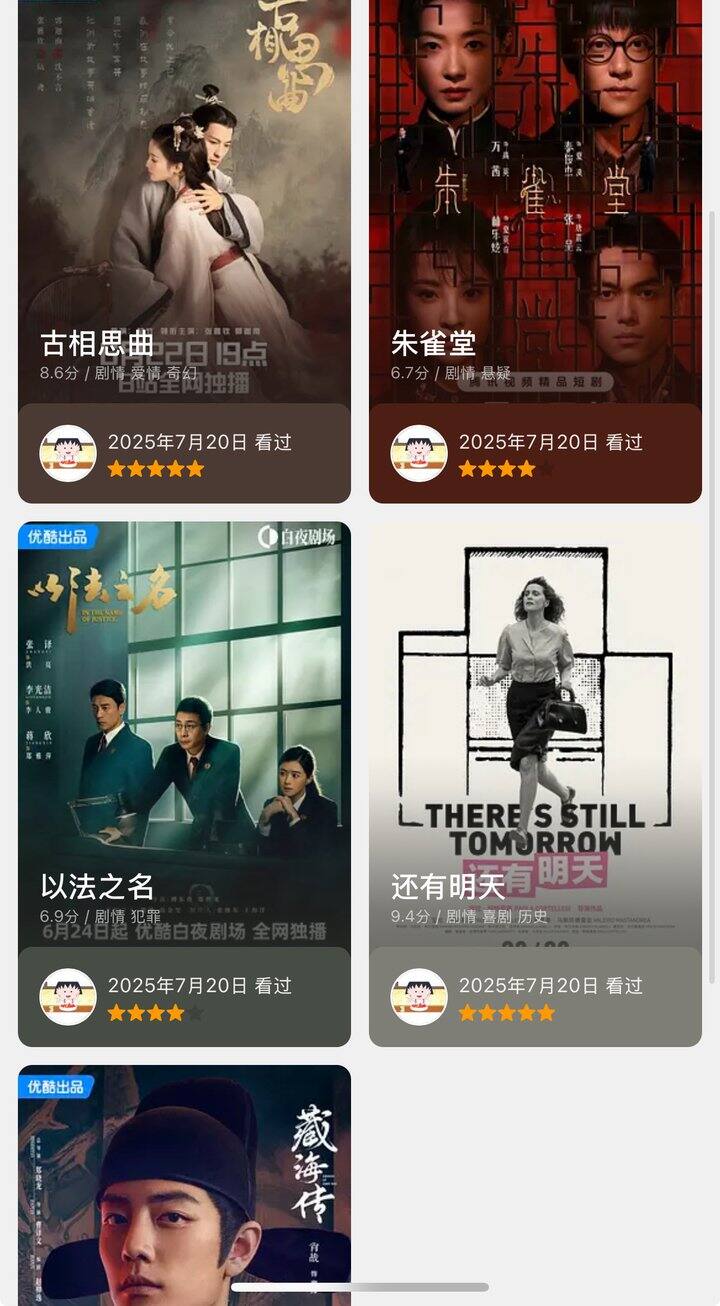Click the Chibi Maruko avatar under 古相思曲
This screenshot has height=1306, width=720.
[70, 452]
